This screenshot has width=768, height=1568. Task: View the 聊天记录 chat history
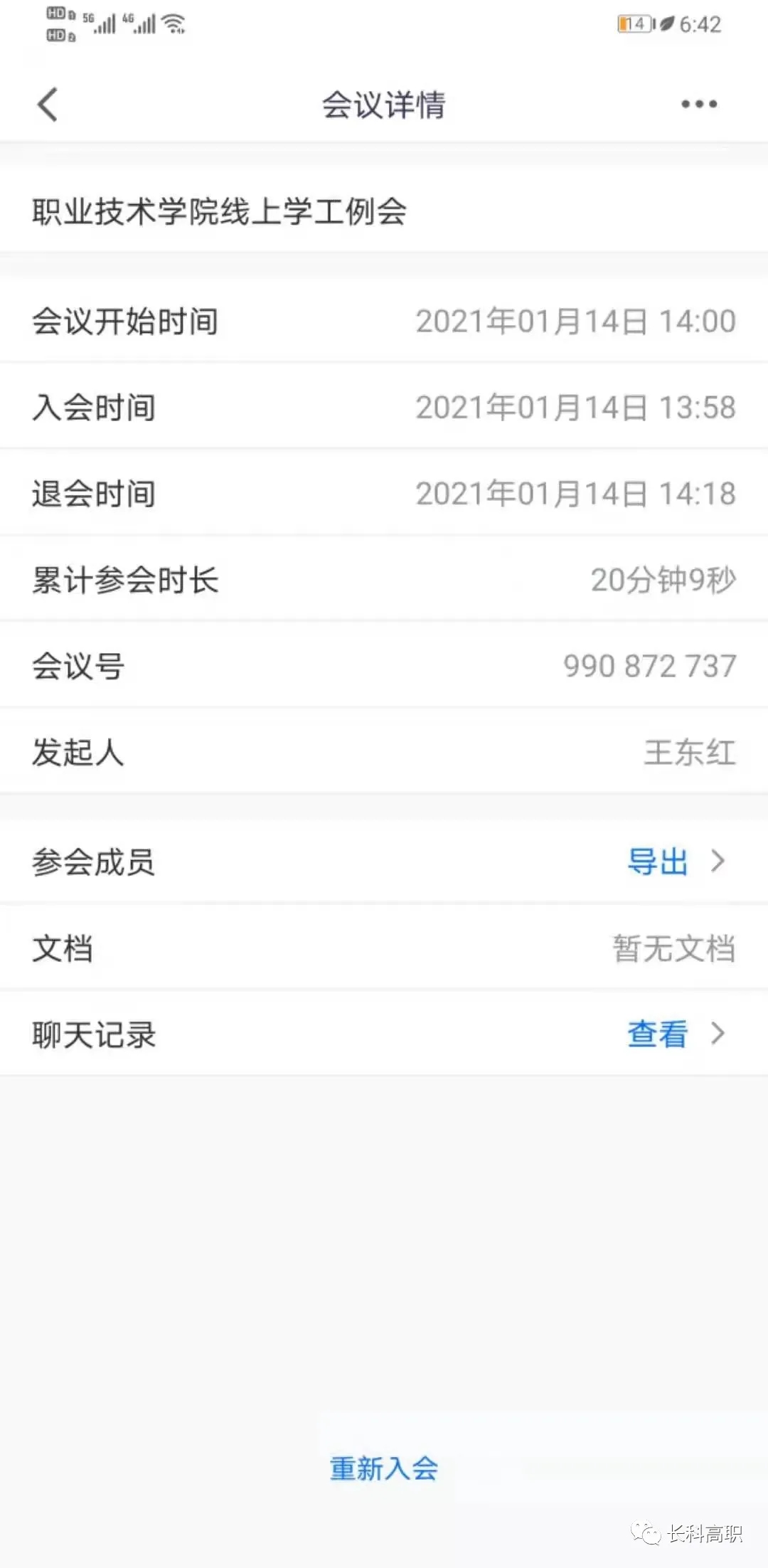(658, 1034)
